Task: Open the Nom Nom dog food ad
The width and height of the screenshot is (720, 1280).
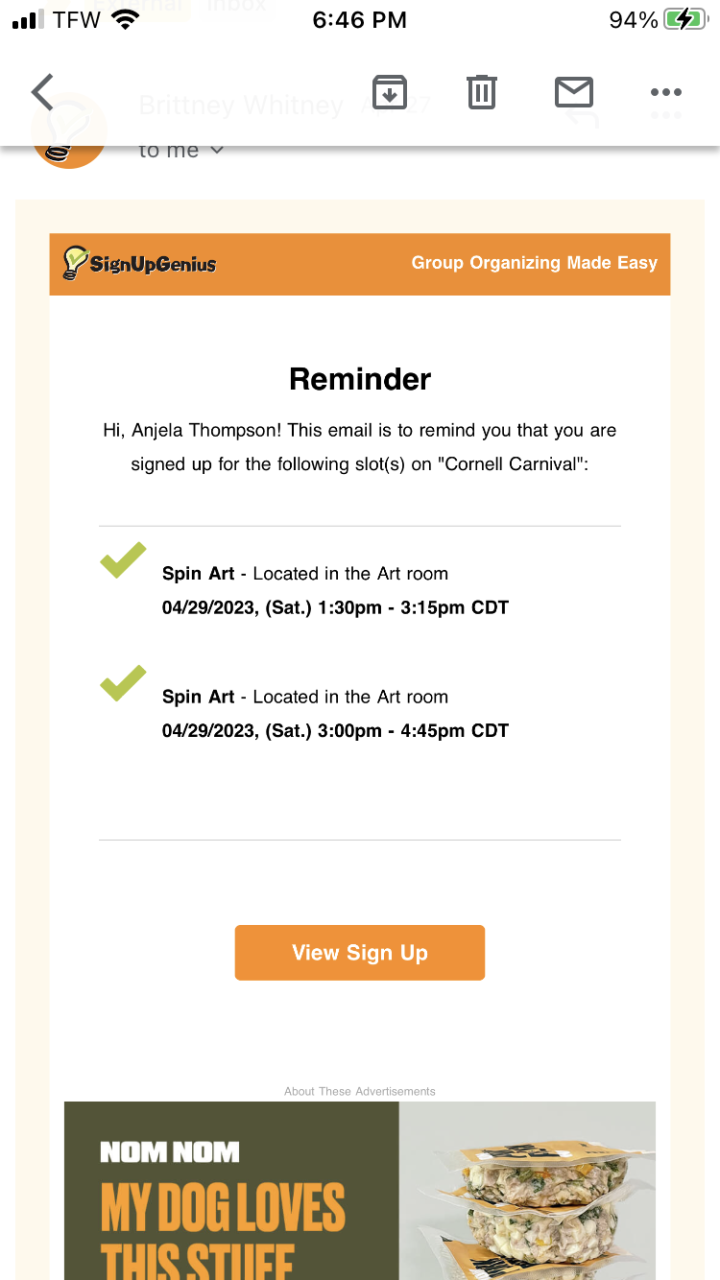Action: [x=360, y=1190]
